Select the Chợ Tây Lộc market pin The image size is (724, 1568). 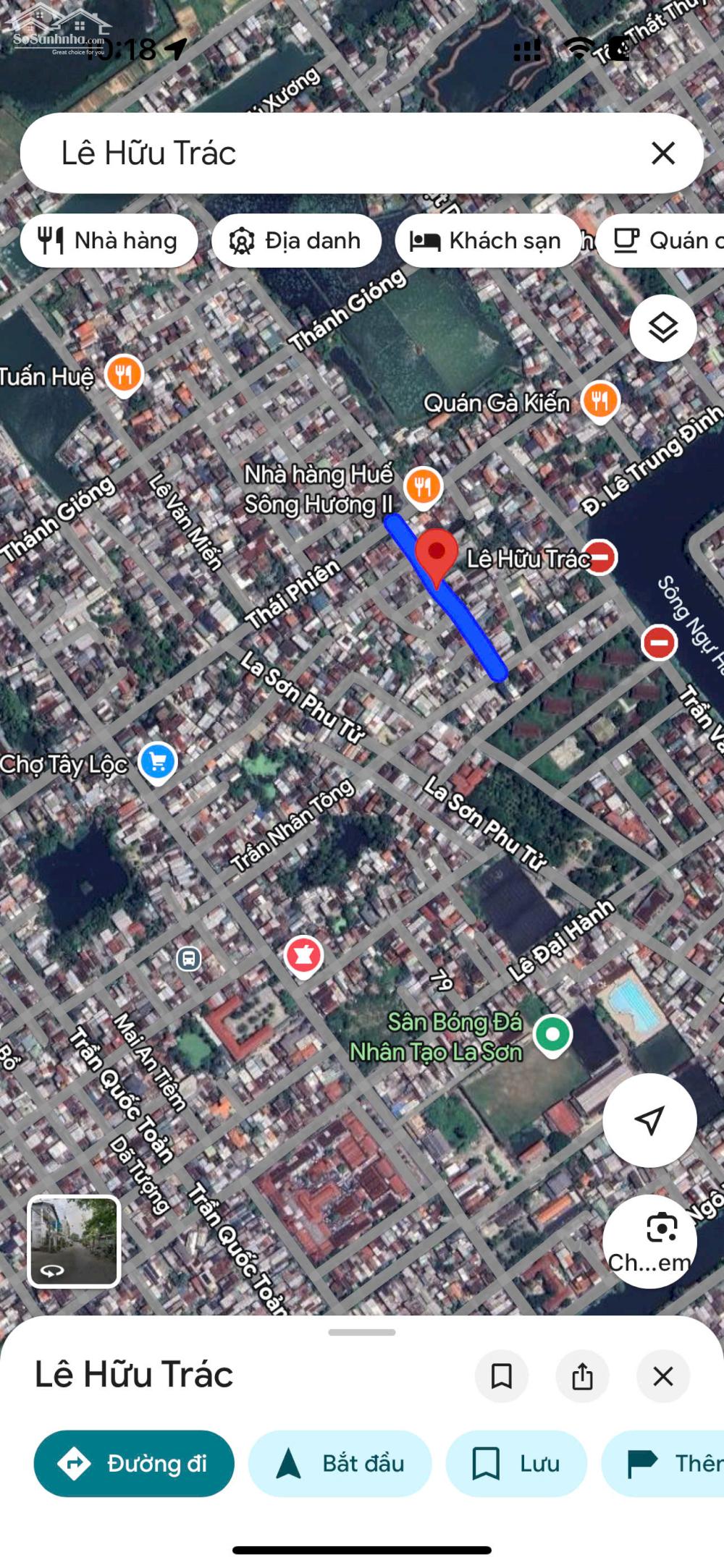pyautogui.click(x=158, y=762)
